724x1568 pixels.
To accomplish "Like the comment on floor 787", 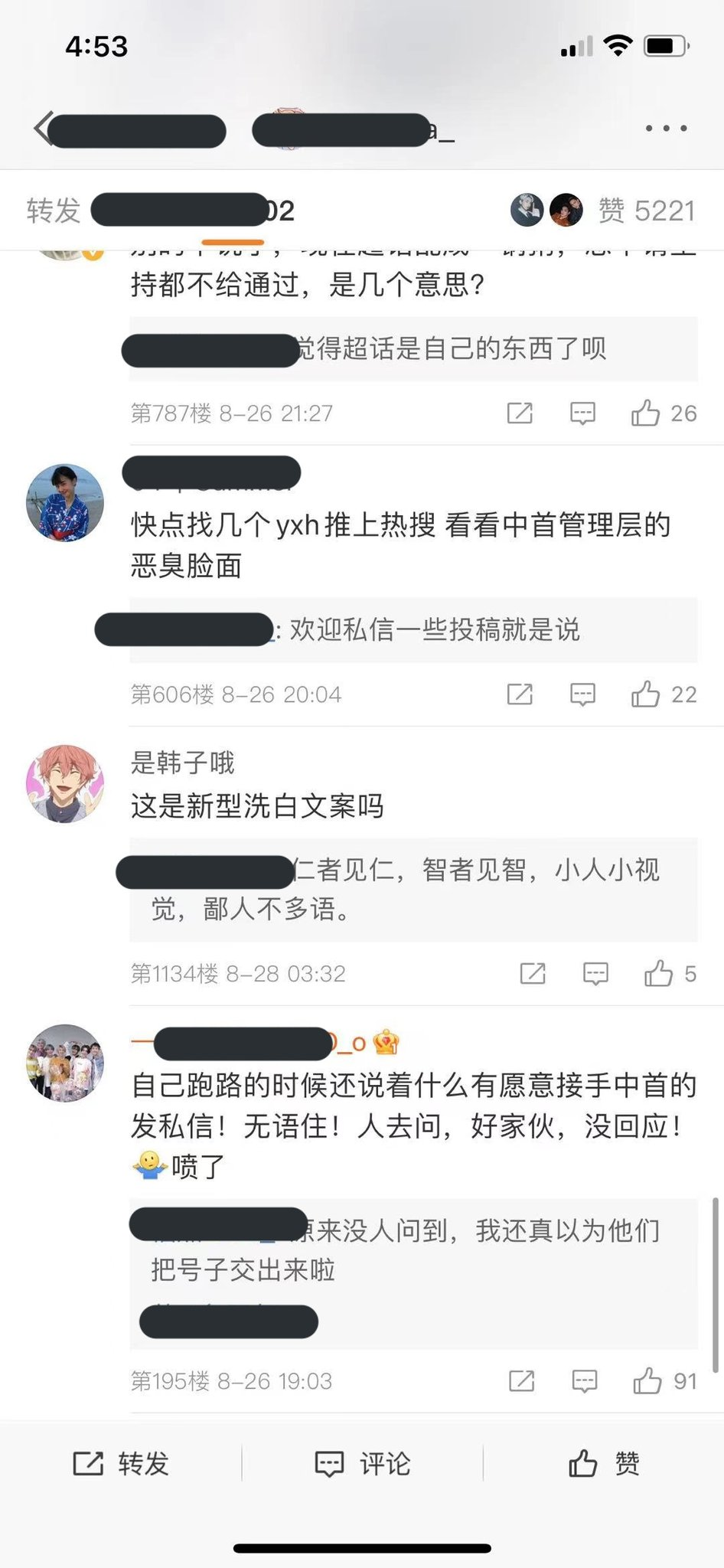I will tap(645, 413).
